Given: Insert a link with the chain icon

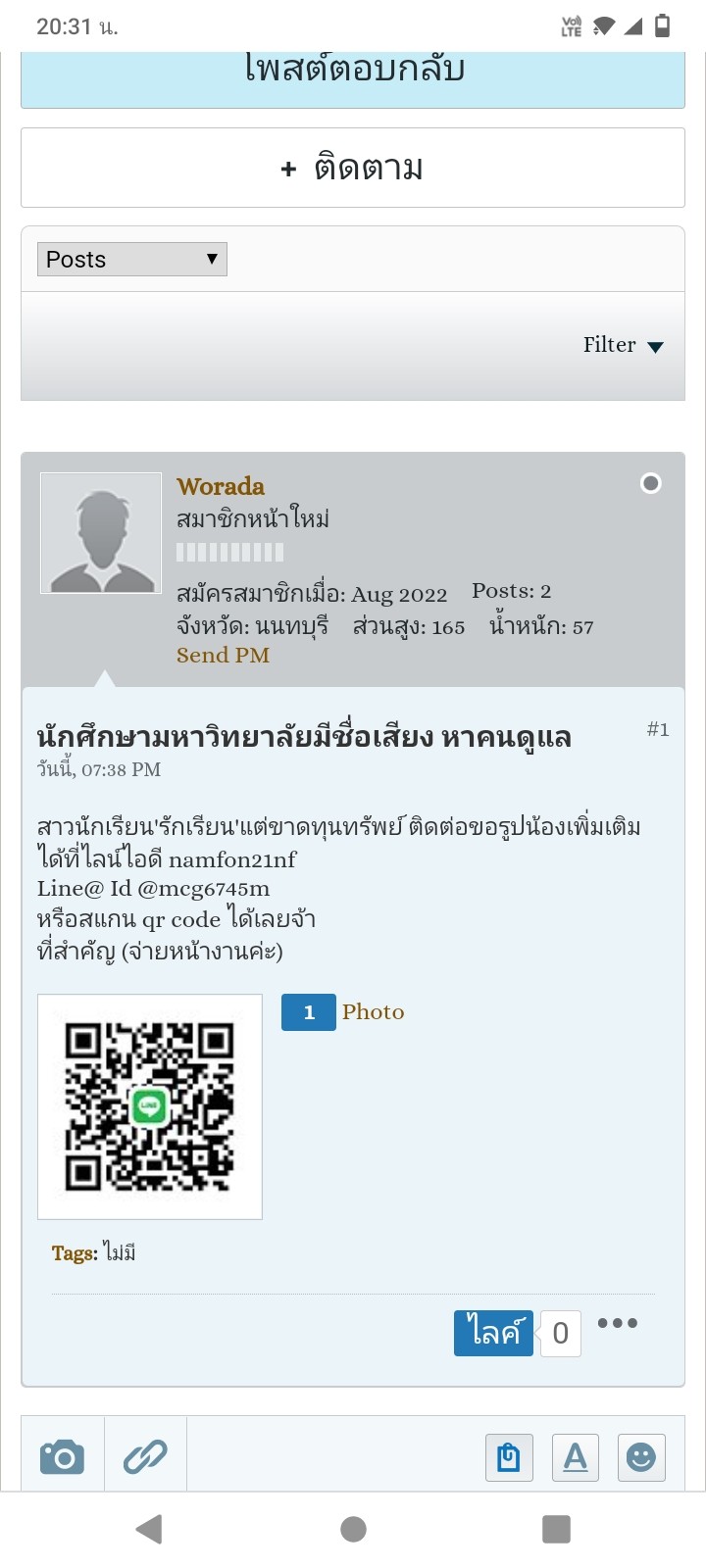Looking at the screenshot, I should point(145,1456).
